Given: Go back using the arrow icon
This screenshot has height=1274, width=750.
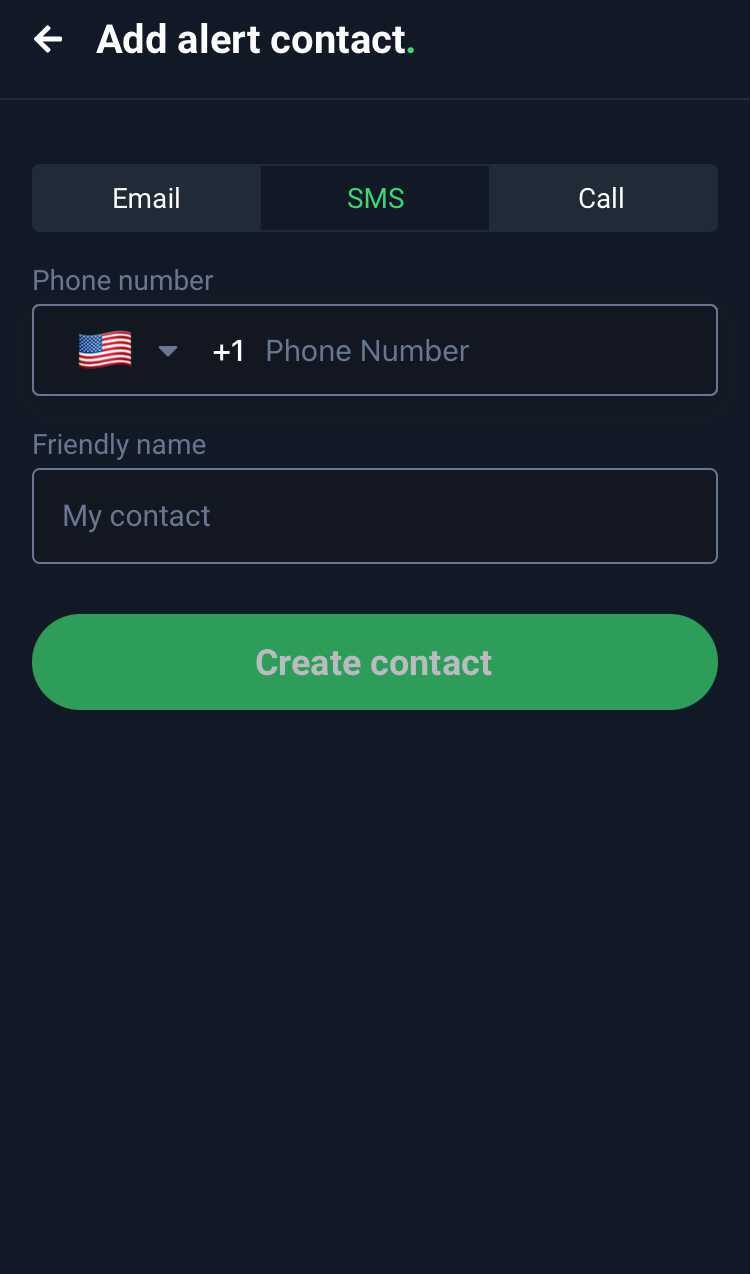Looking at the screenshot, I should pyautogui.click(x=48, y=40).
